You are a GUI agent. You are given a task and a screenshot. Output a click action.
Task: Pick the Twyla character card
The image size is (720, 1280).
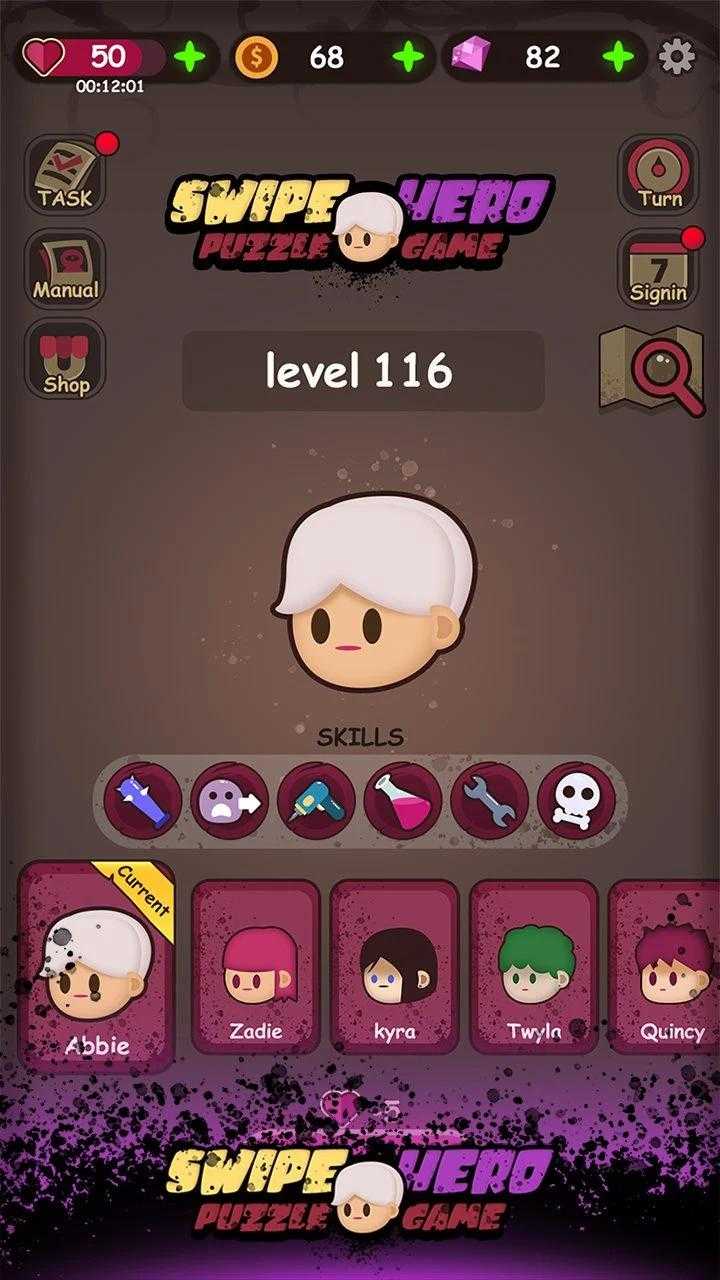tap(534, 968)
